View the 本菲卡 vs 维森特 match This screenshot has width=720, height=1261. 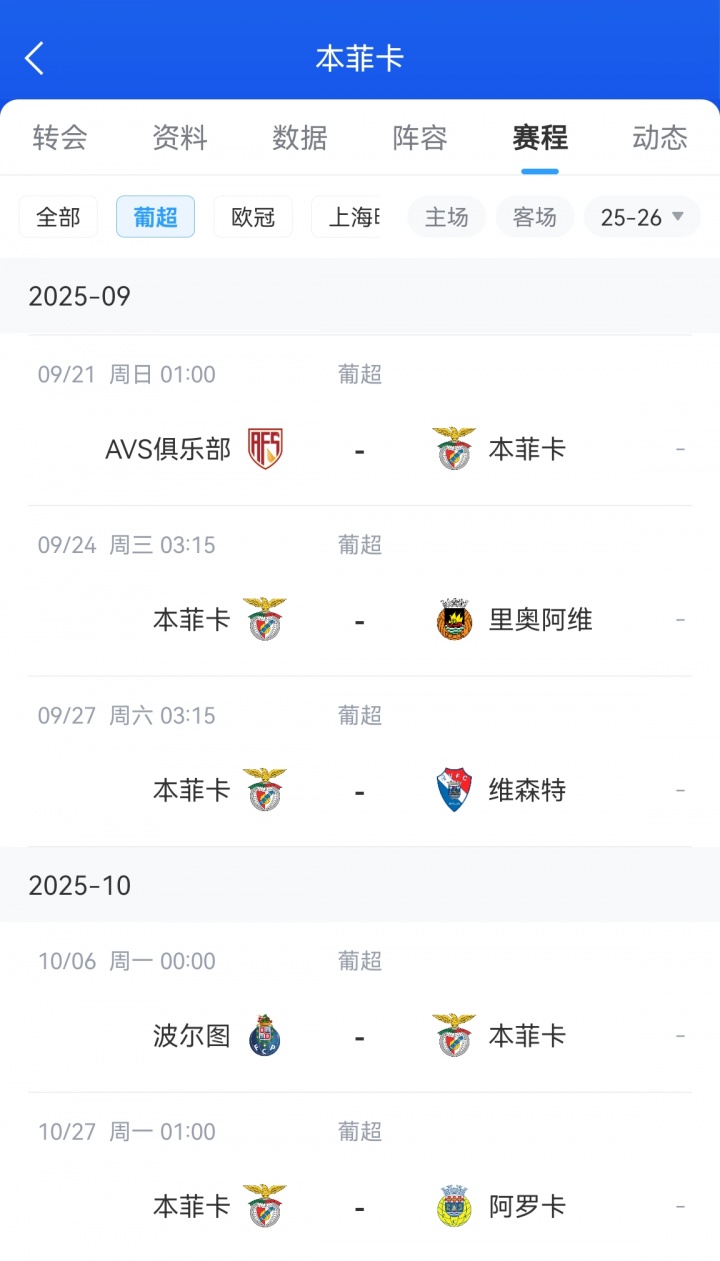(x=360, y=790)
